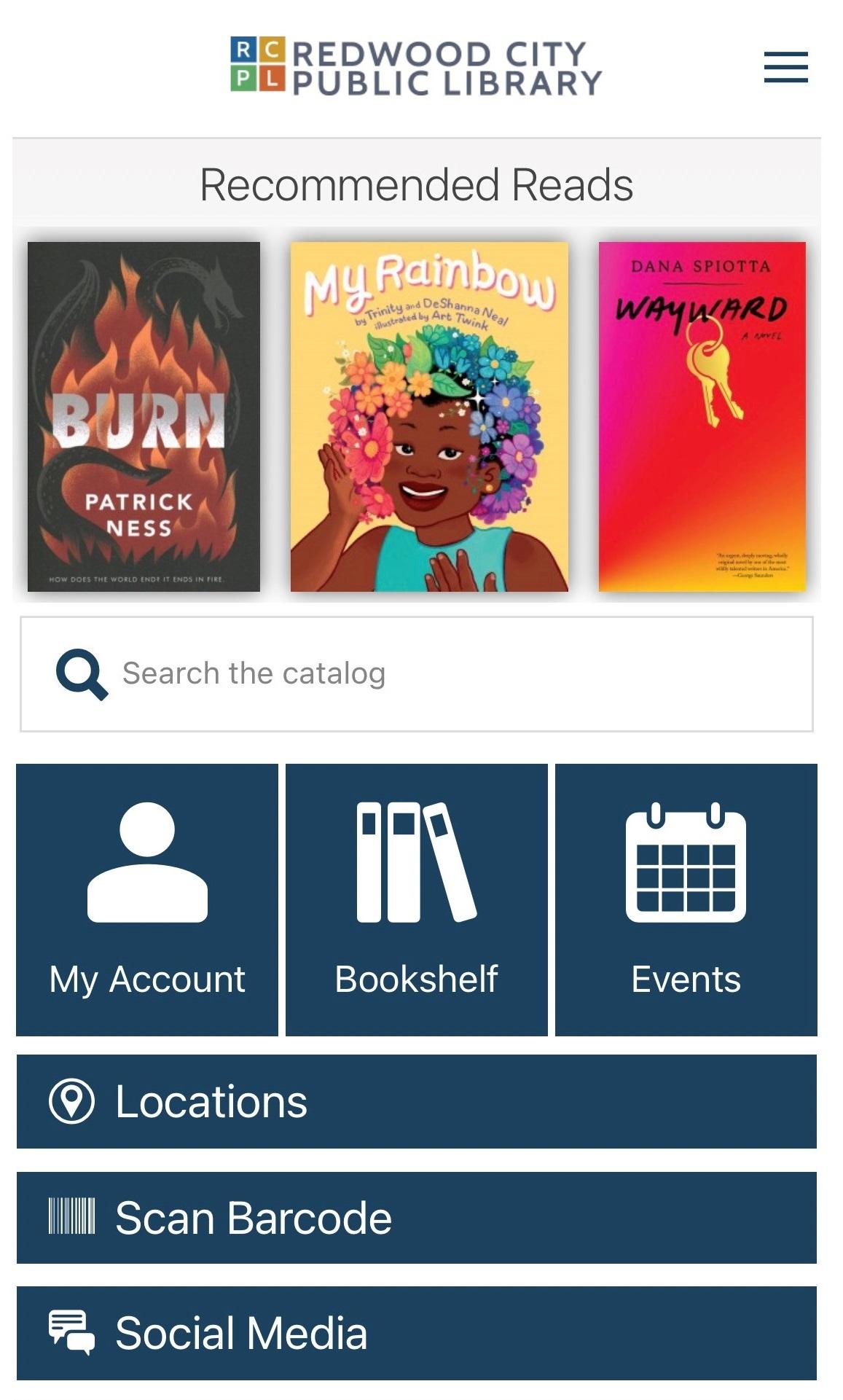Open the Bookshelf tile
Screen dimensions: 843x1400
click(416, 899)
